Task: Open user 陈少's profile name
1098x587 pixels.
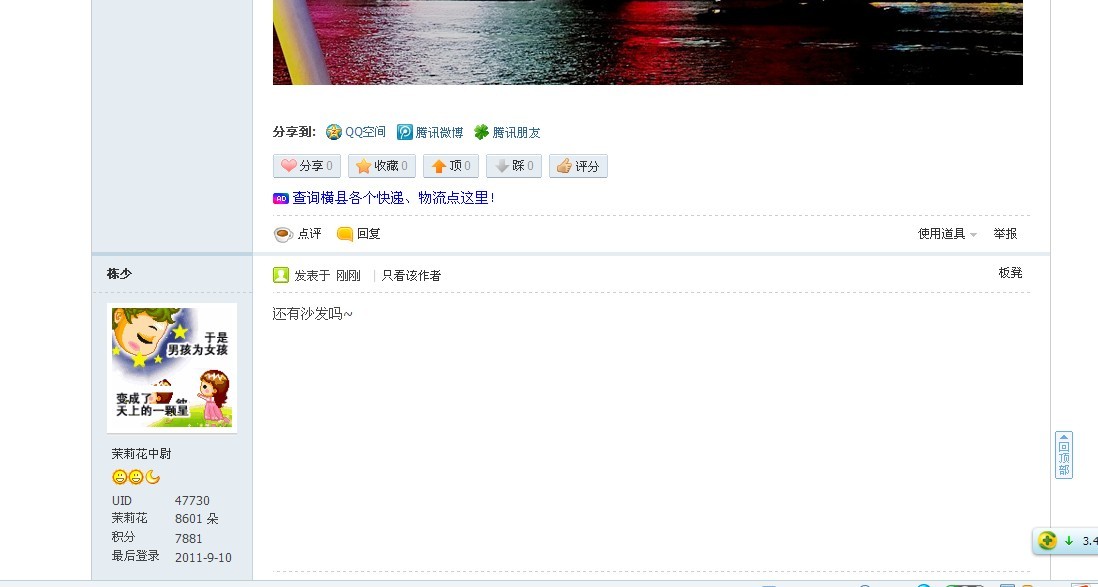Action: click(119, 274)
